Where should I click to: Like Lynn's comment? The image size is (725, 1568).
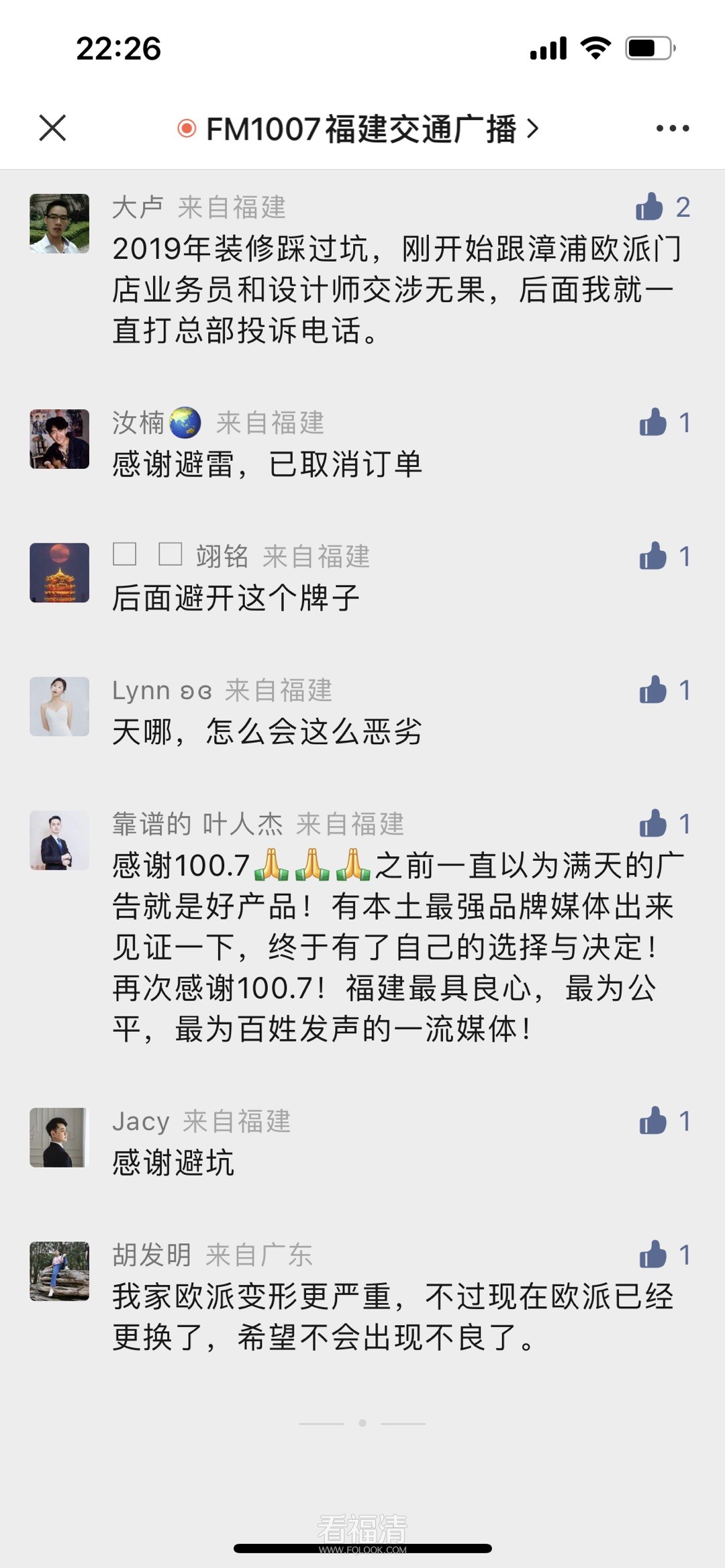click(x=652, y=690)
